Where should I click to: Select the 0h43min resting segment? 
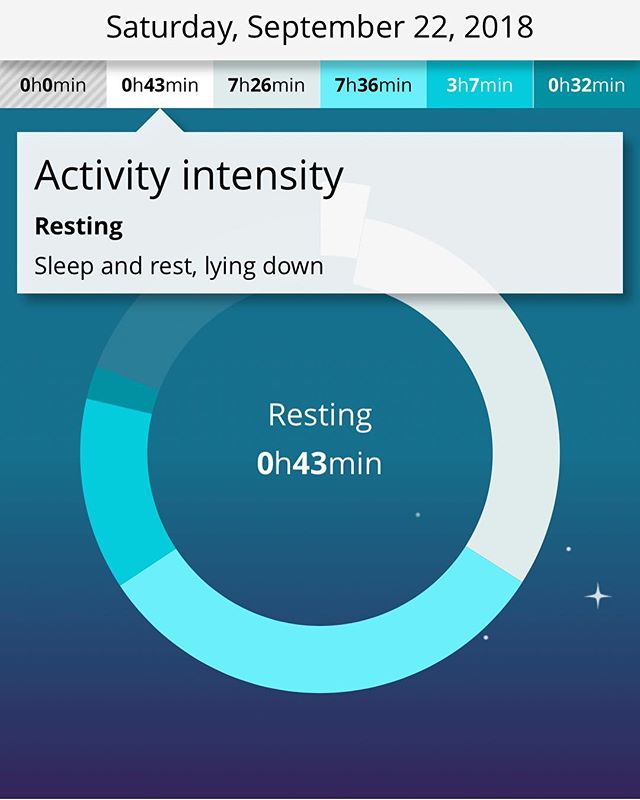click(160, 85)
